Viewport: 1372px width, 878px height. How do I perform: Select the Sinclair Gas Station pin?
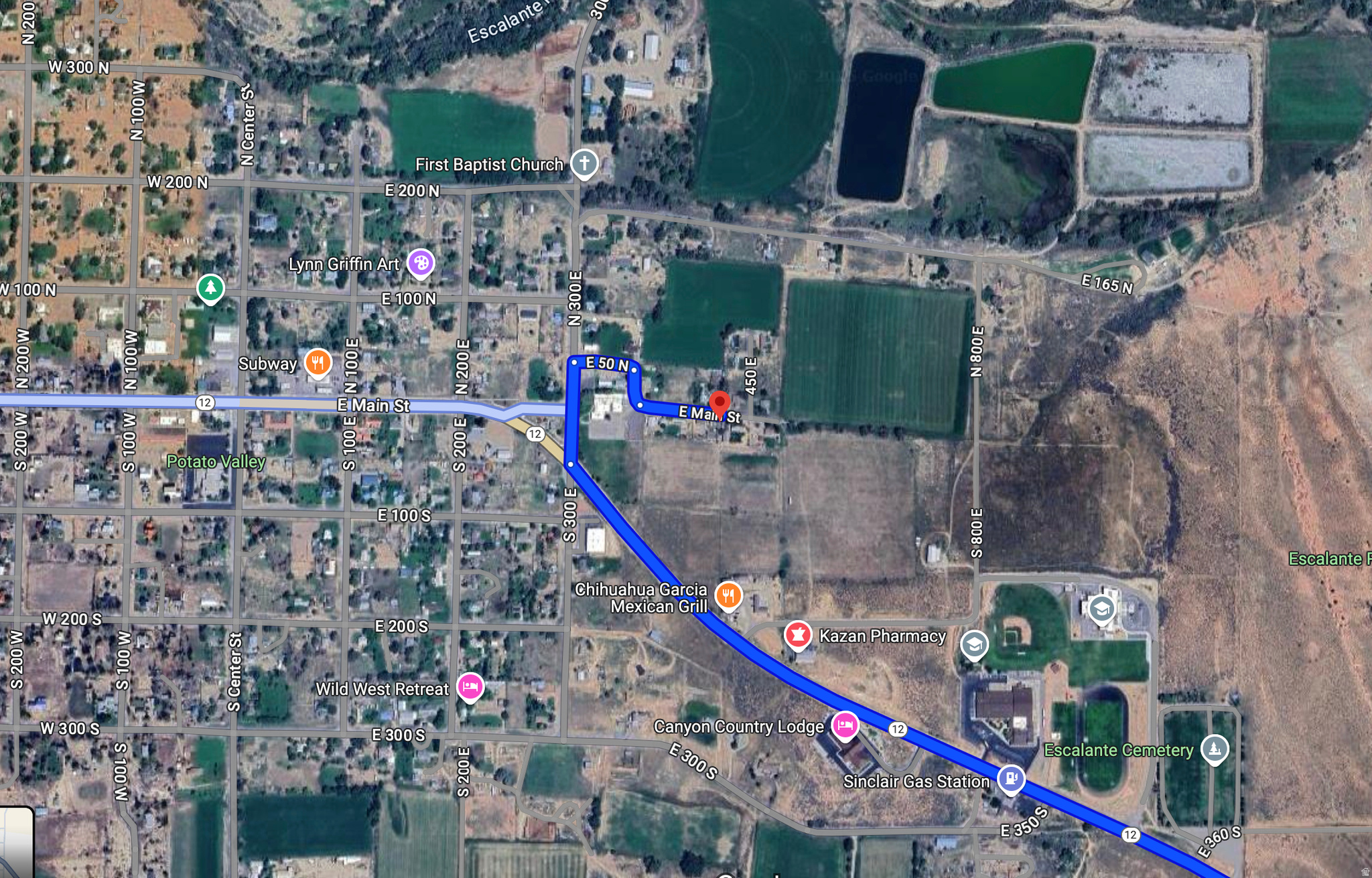point(1011,779)
